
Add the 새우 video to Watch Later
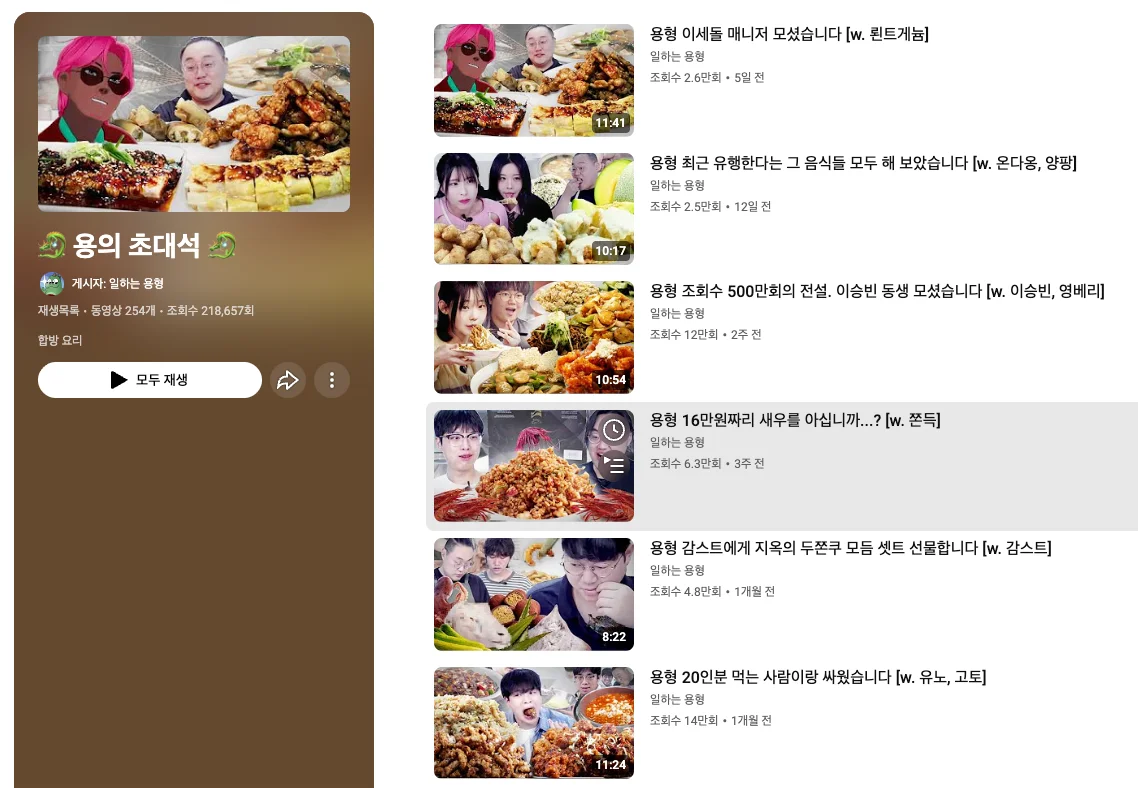(613, 430)
